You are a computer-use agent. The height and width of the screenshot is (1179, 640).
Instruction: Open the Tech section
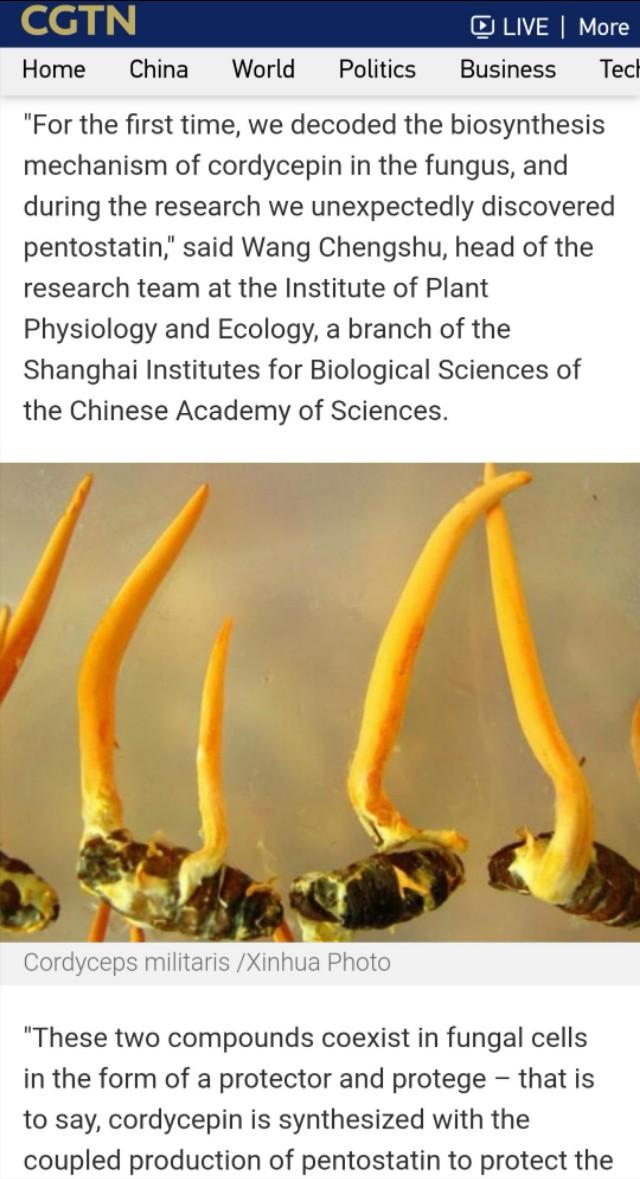tap(619, 69)
